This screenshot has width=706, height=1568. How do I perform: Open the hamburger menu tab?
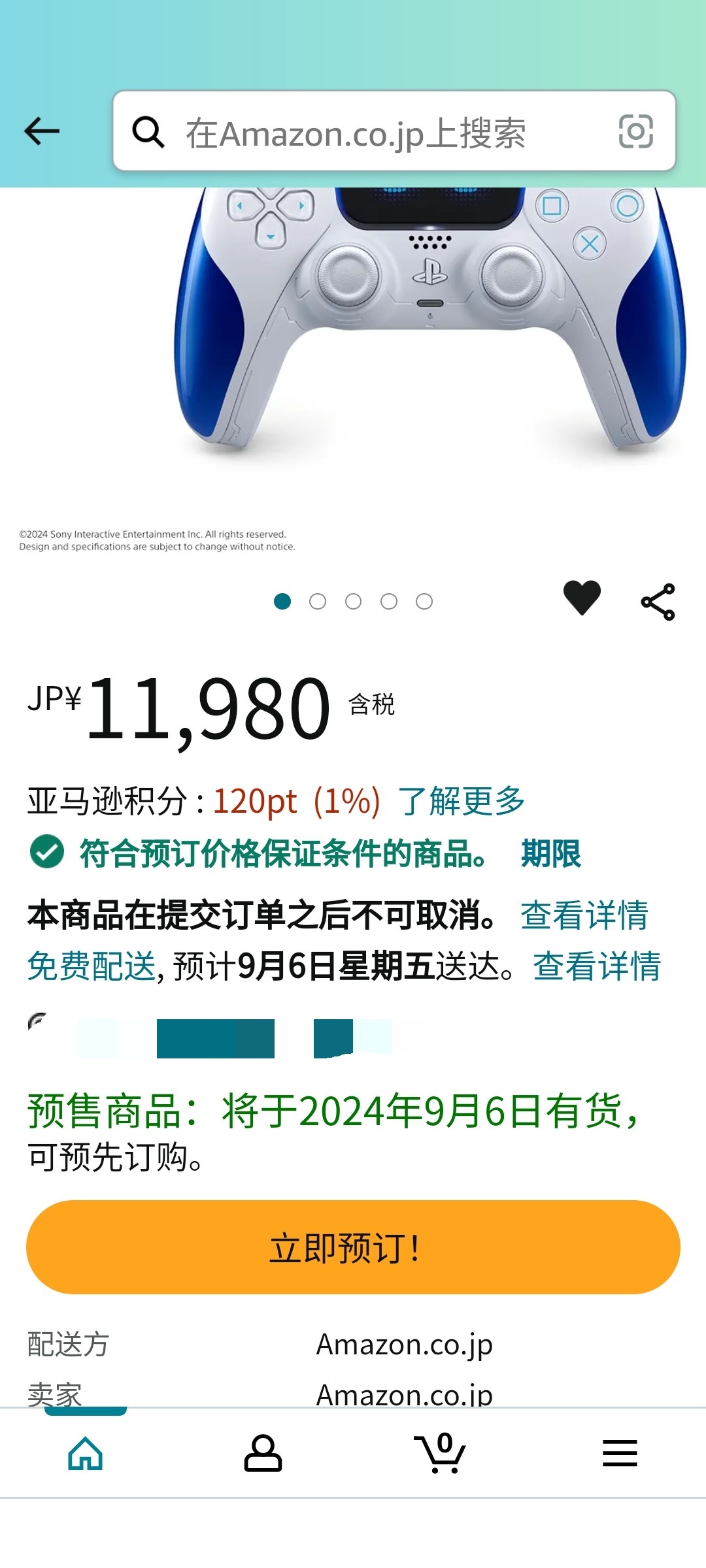[x=619, y=1453]
